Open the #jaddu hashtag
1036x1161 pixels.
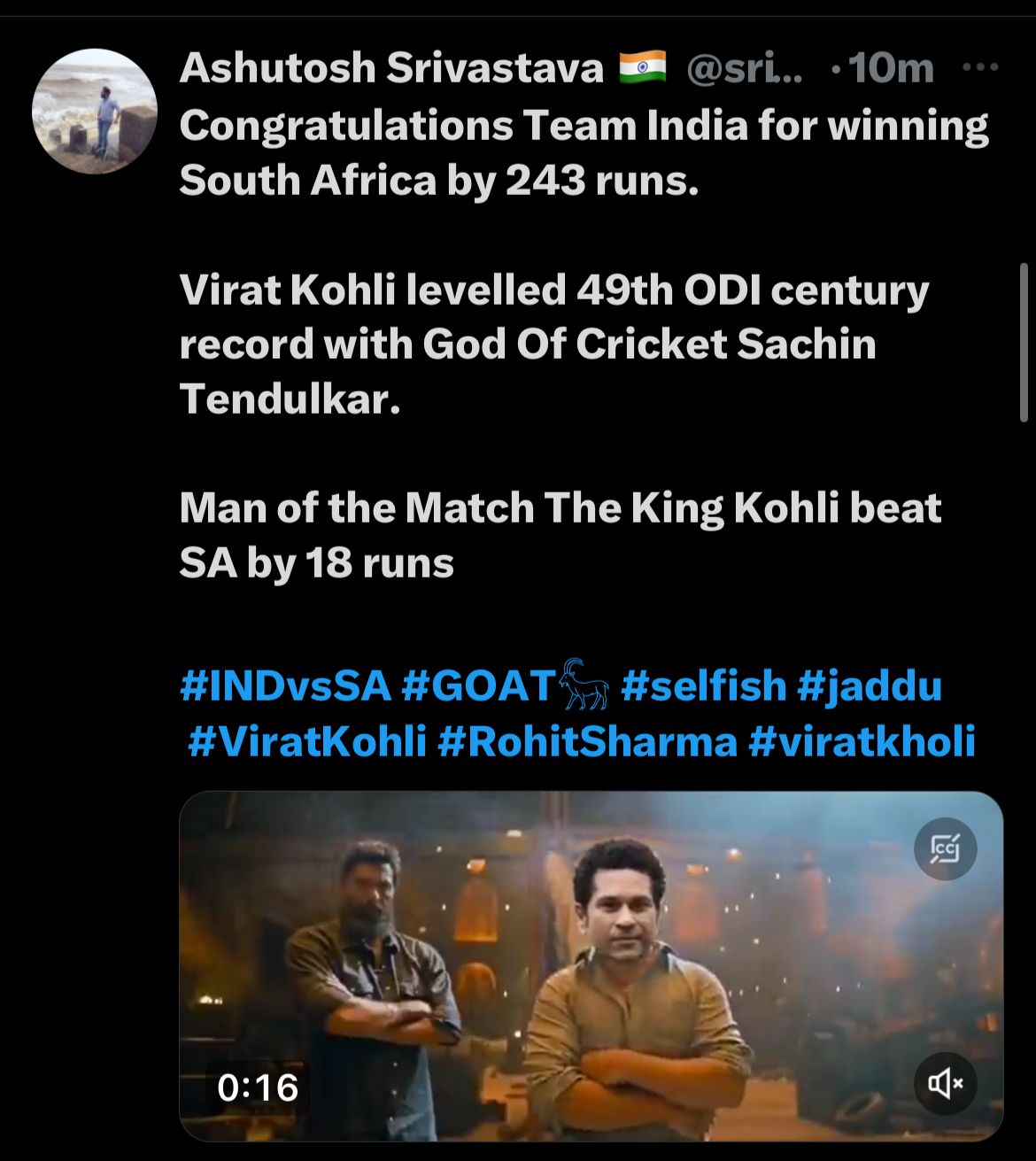click(869, 686)
